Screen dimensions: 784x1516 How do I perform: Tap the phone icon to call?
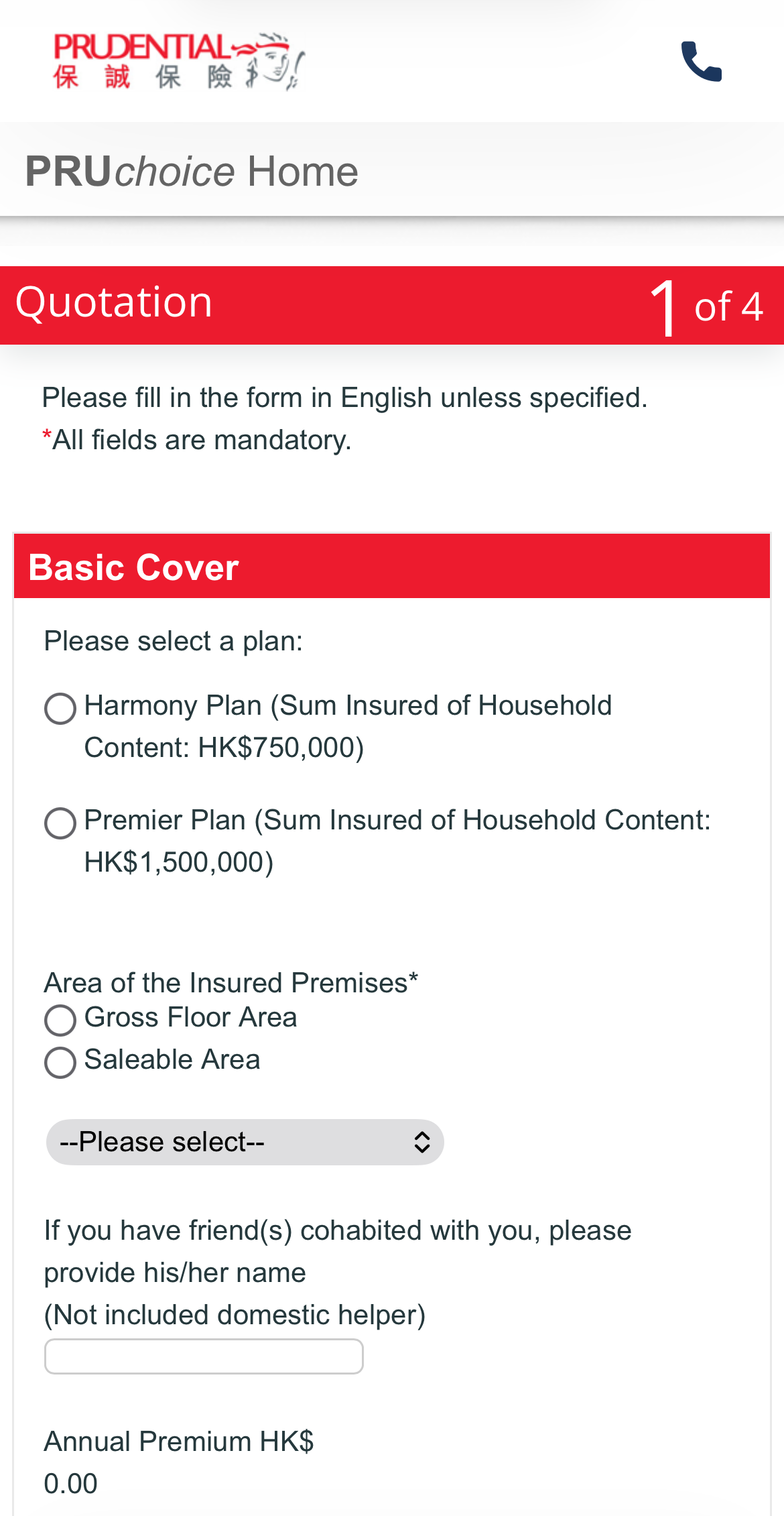click(701, 63)
